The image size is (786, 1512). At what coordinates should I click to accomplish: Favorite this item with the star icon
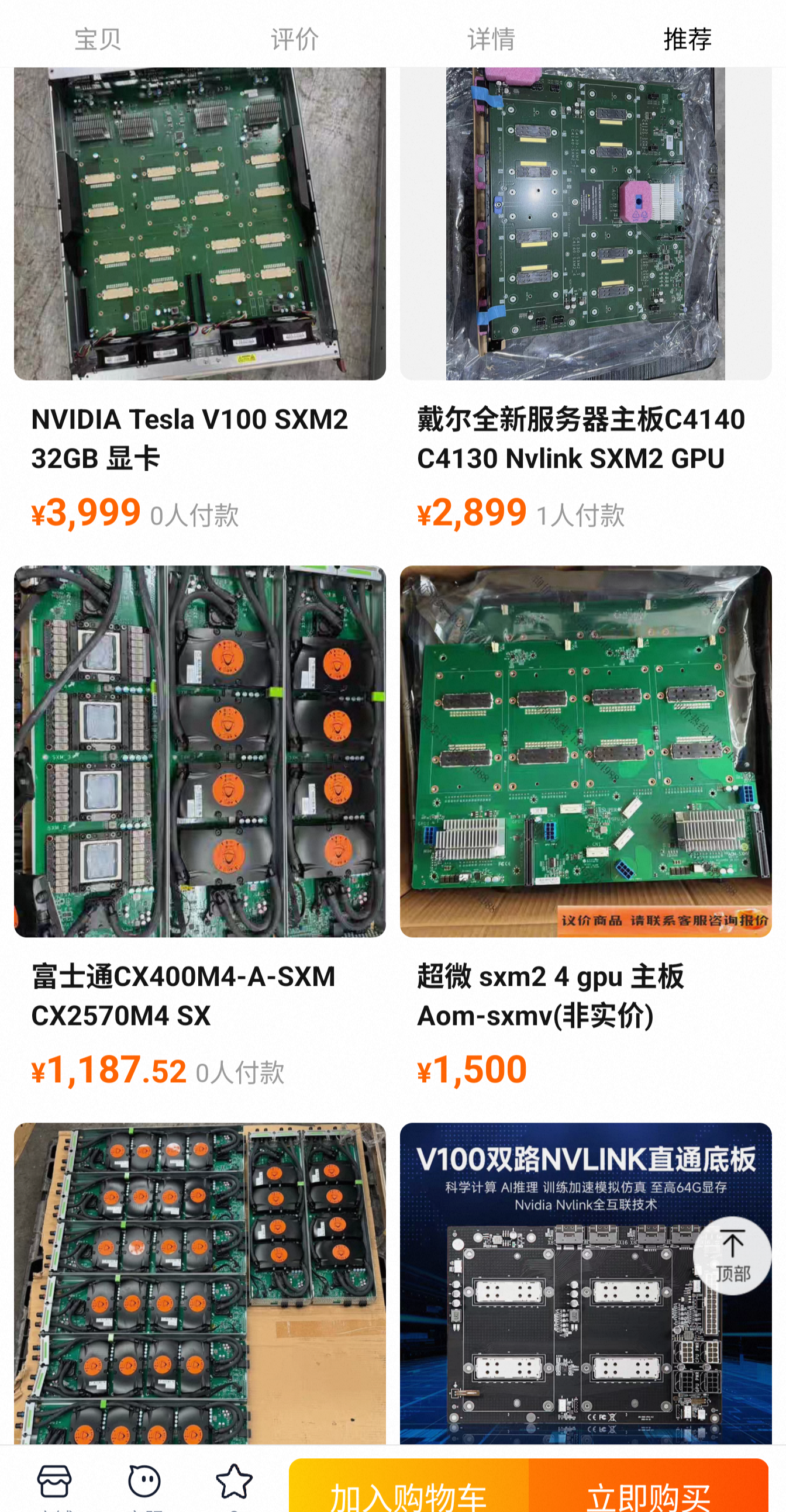point(234,1483)
